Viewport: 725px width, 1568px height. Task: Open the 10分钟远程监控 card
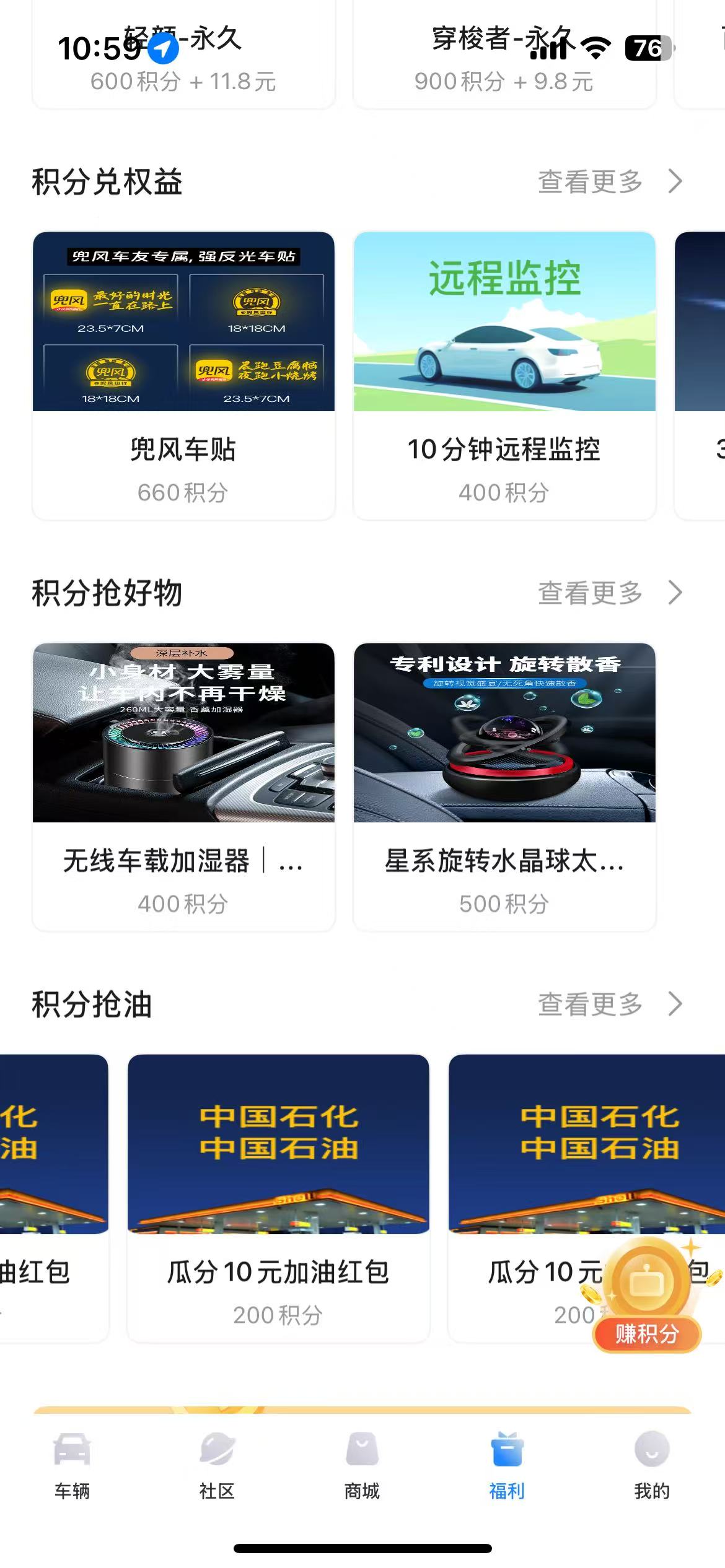tap(504, 375)
